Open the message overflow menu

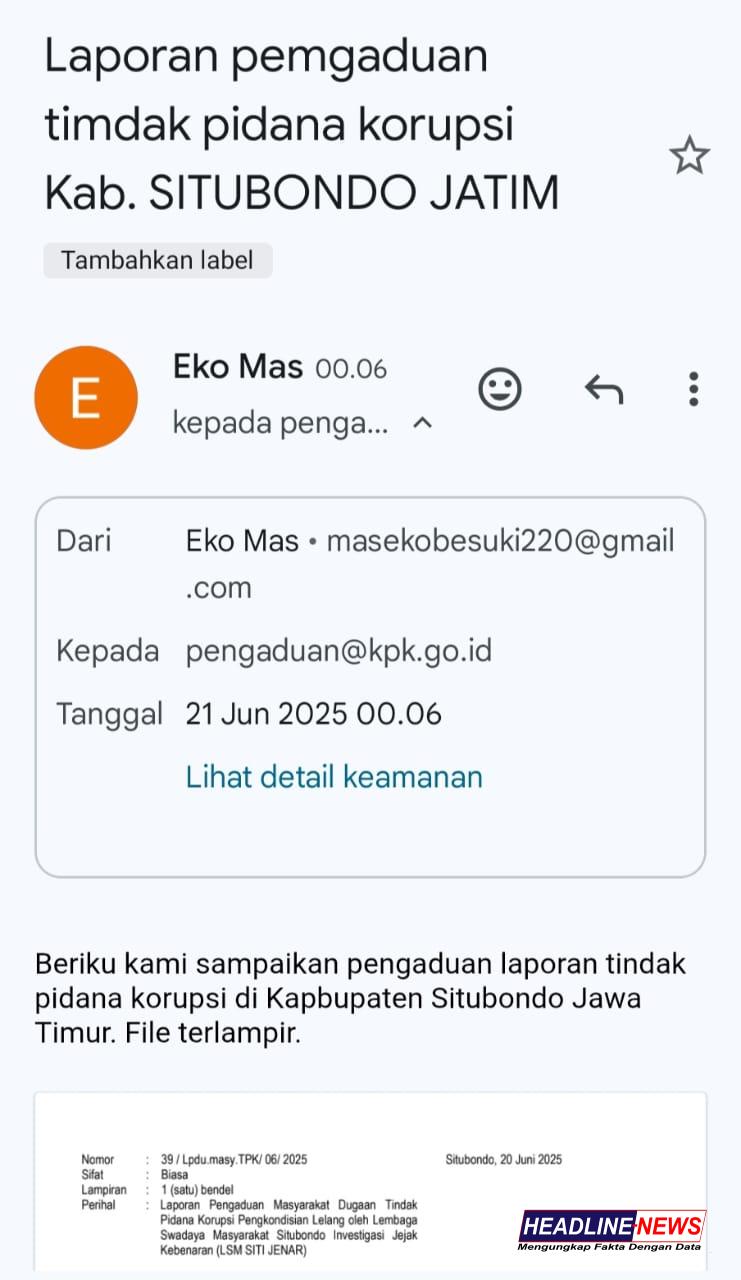tap(693, 389)
